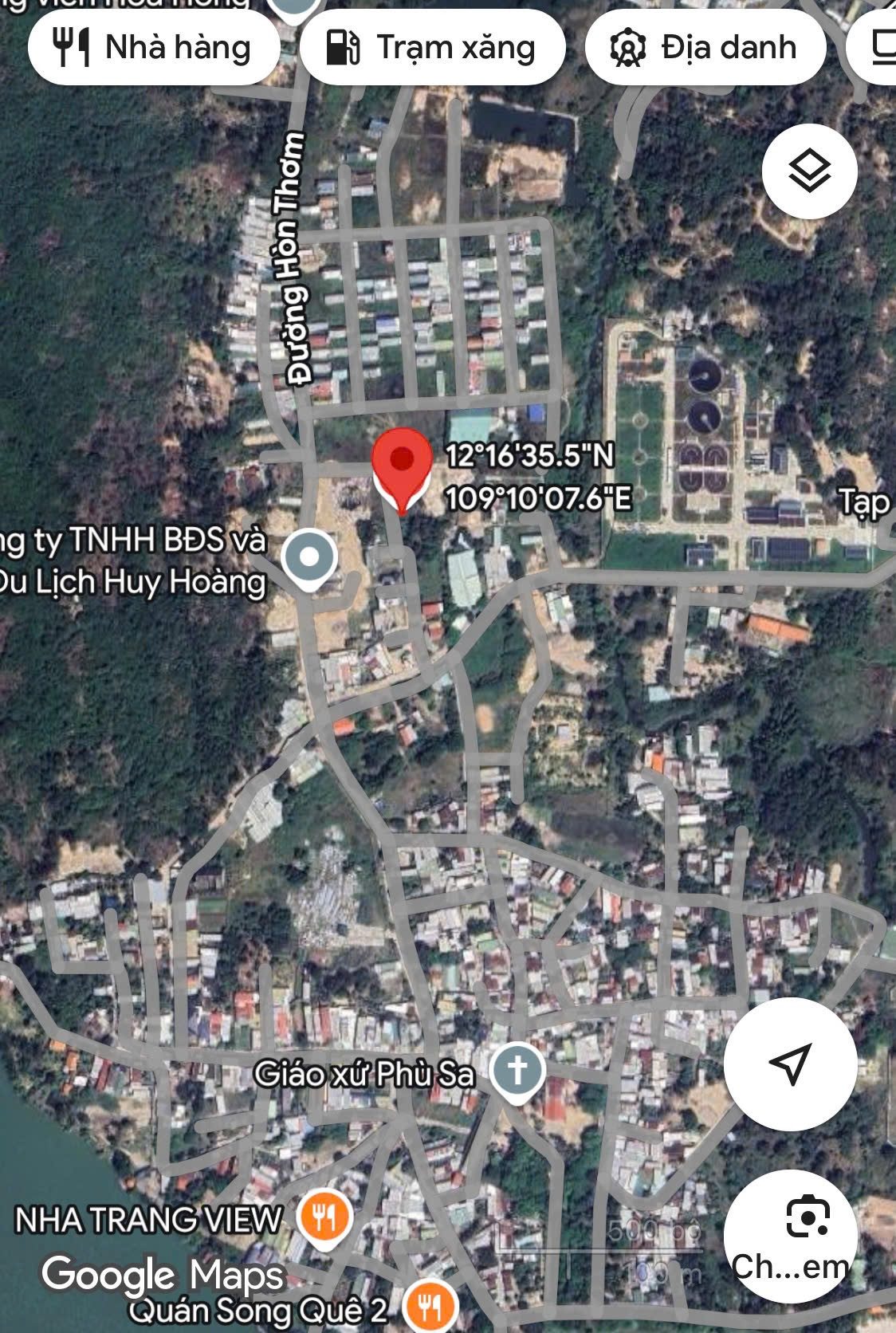Open the map layers button

(x=809, y=171)
